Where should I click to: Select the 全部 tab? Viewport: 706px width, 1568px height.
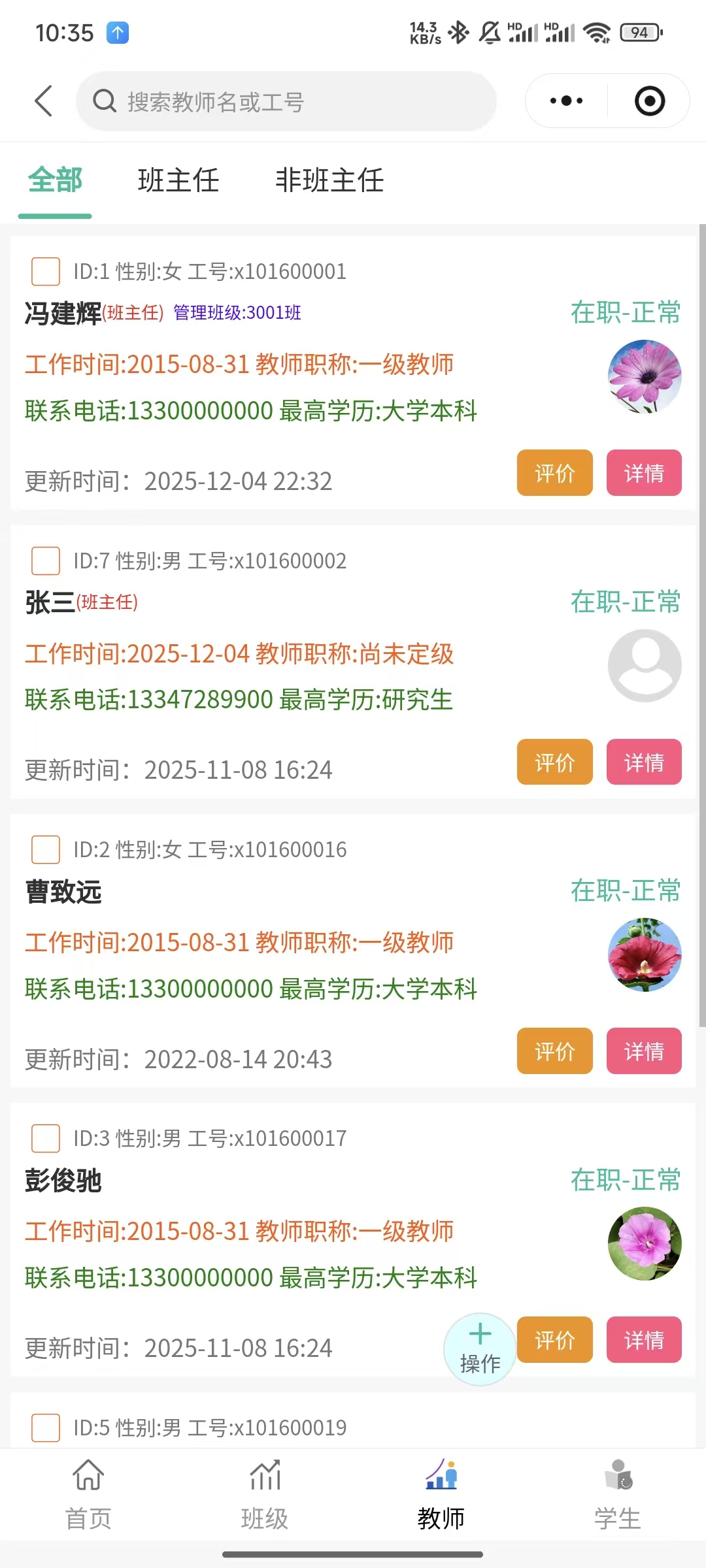click(55, 180)
